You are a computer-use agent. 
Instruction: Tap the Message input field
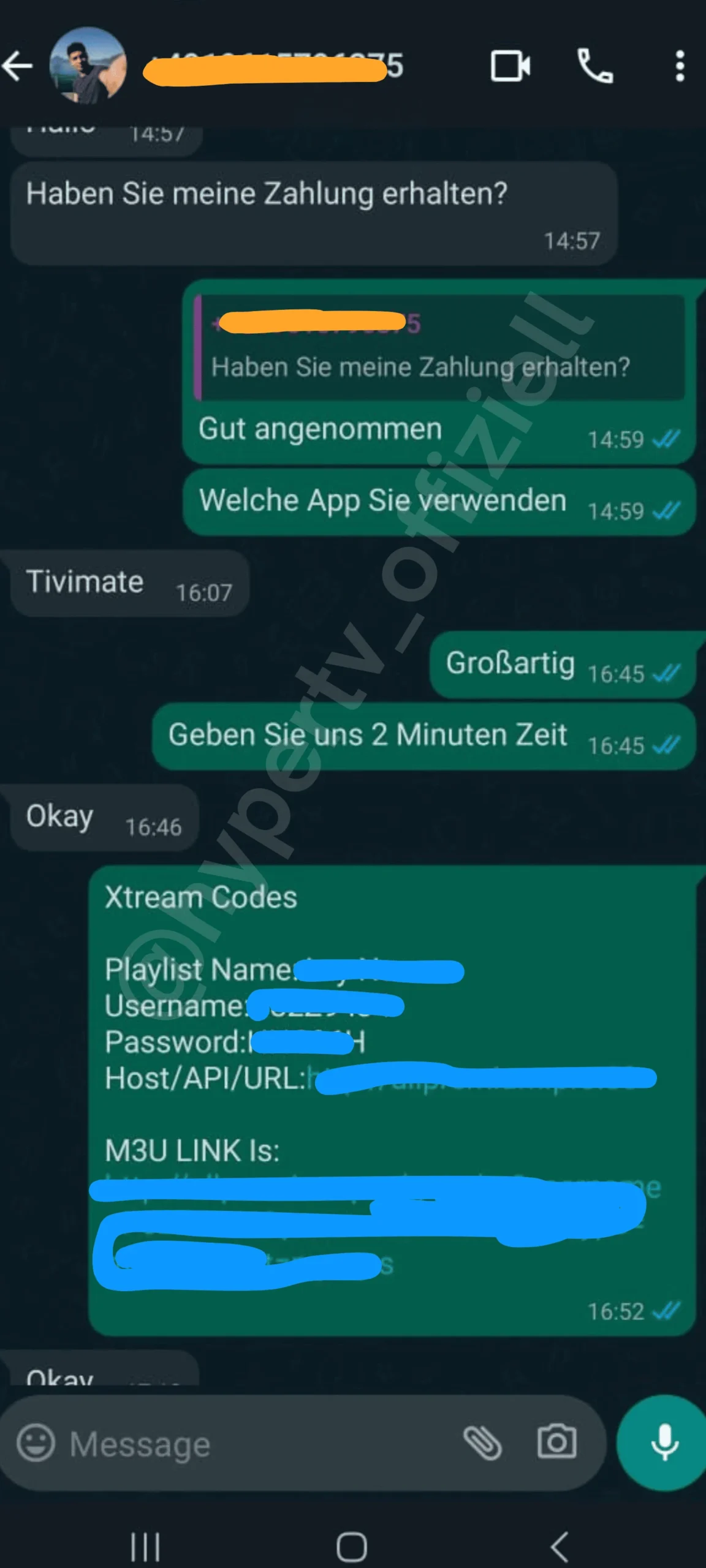pyautogui.click(x=245, y=1442)
